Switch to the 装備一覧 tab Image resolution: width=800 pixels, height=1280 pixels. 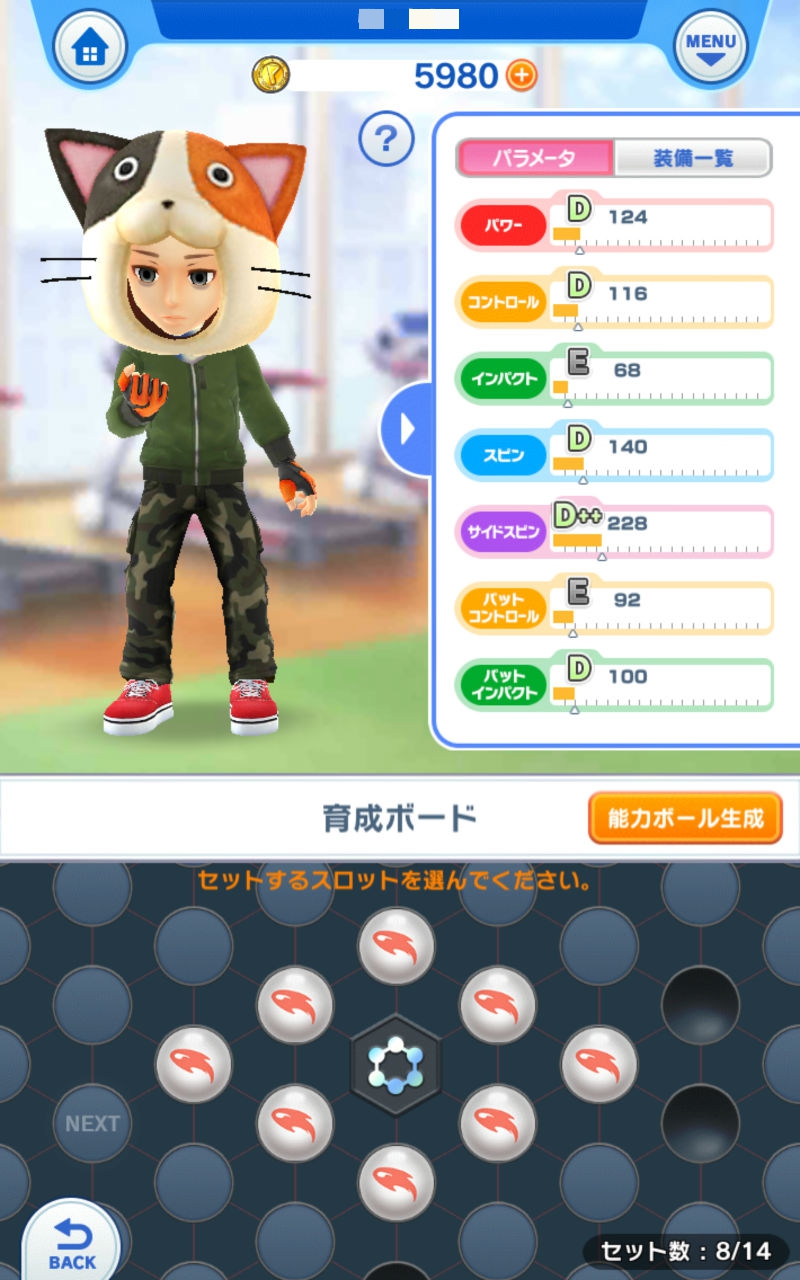(x=693, y=158)
